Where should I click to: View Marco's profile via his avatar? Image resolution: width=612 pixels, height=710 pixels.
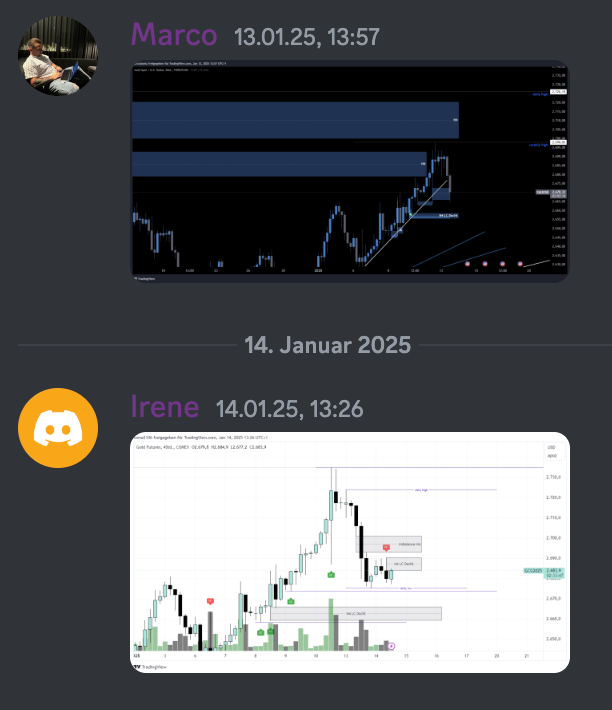point(58,56)
